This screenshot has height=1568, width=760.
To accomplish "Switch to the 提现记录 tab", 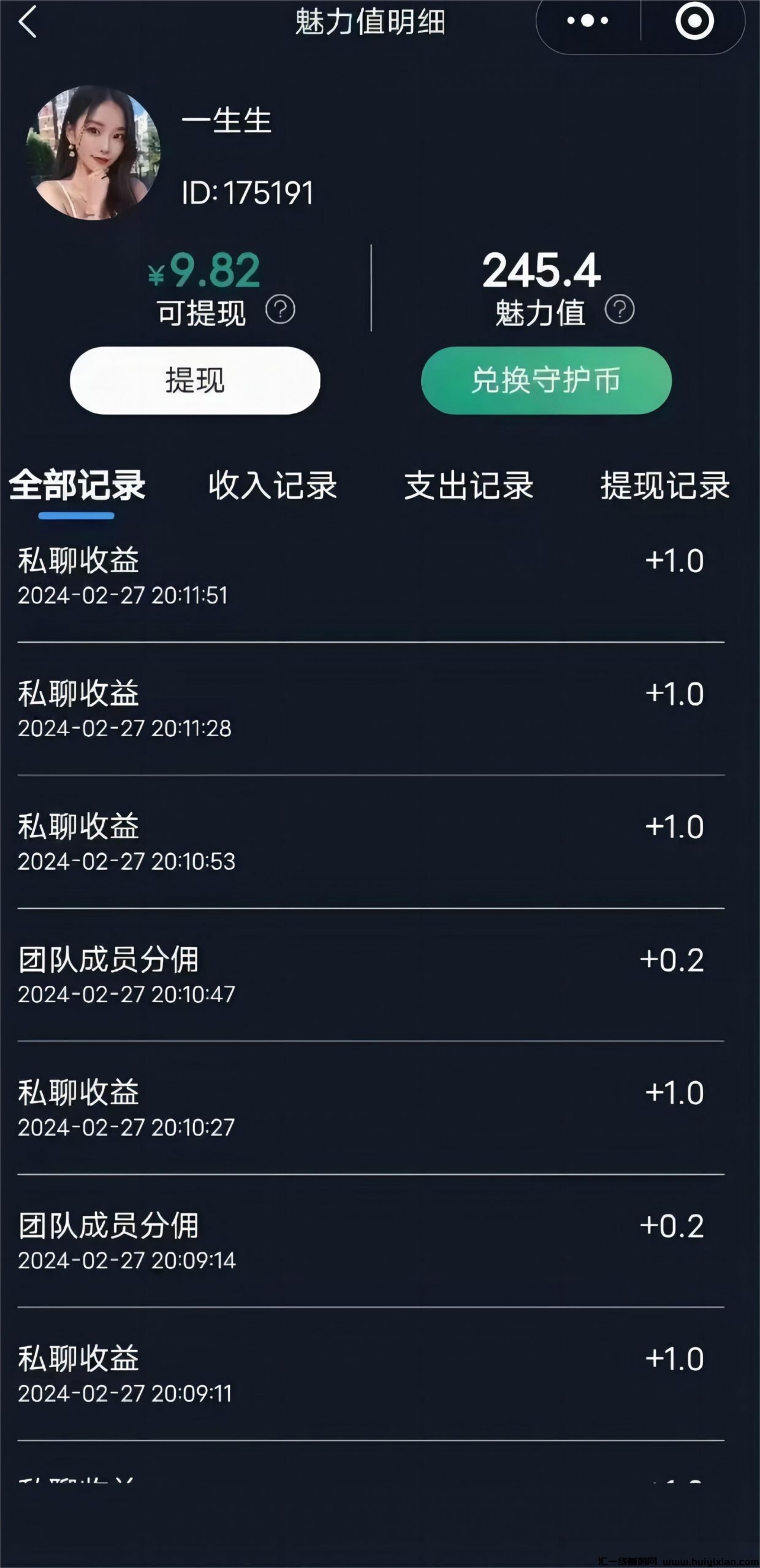I will coord(665,487).
